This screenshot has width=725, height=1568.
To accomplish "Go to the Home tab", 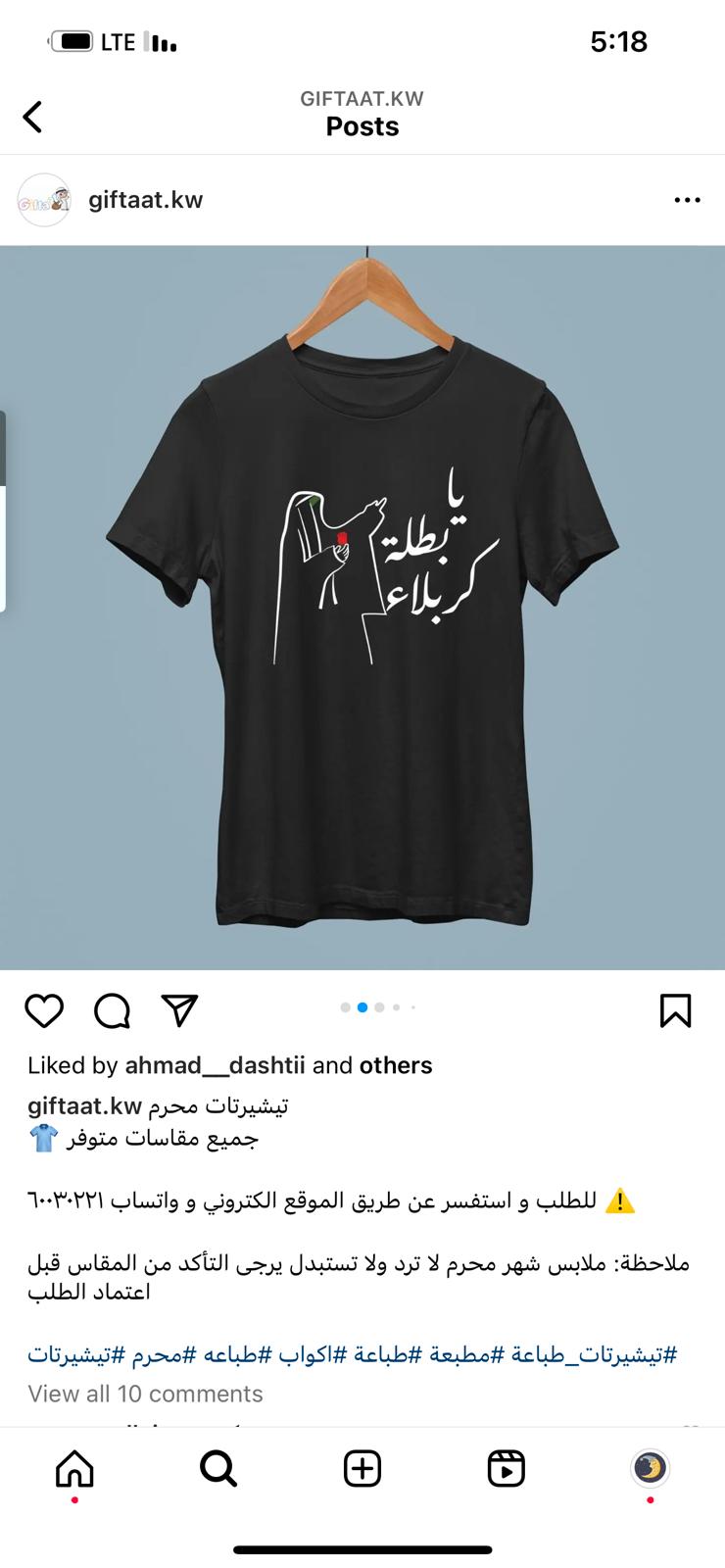I will point(74,1469).
